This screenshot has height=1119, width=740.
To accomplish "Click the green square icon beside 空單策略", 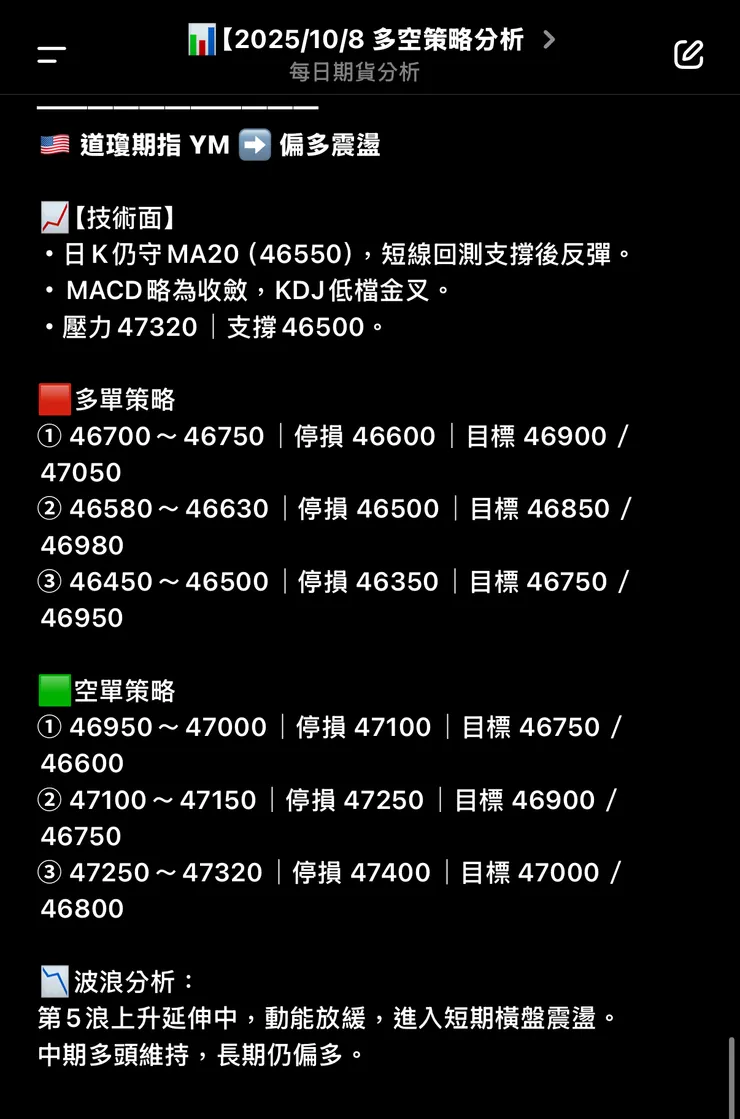I will [54, 690].
